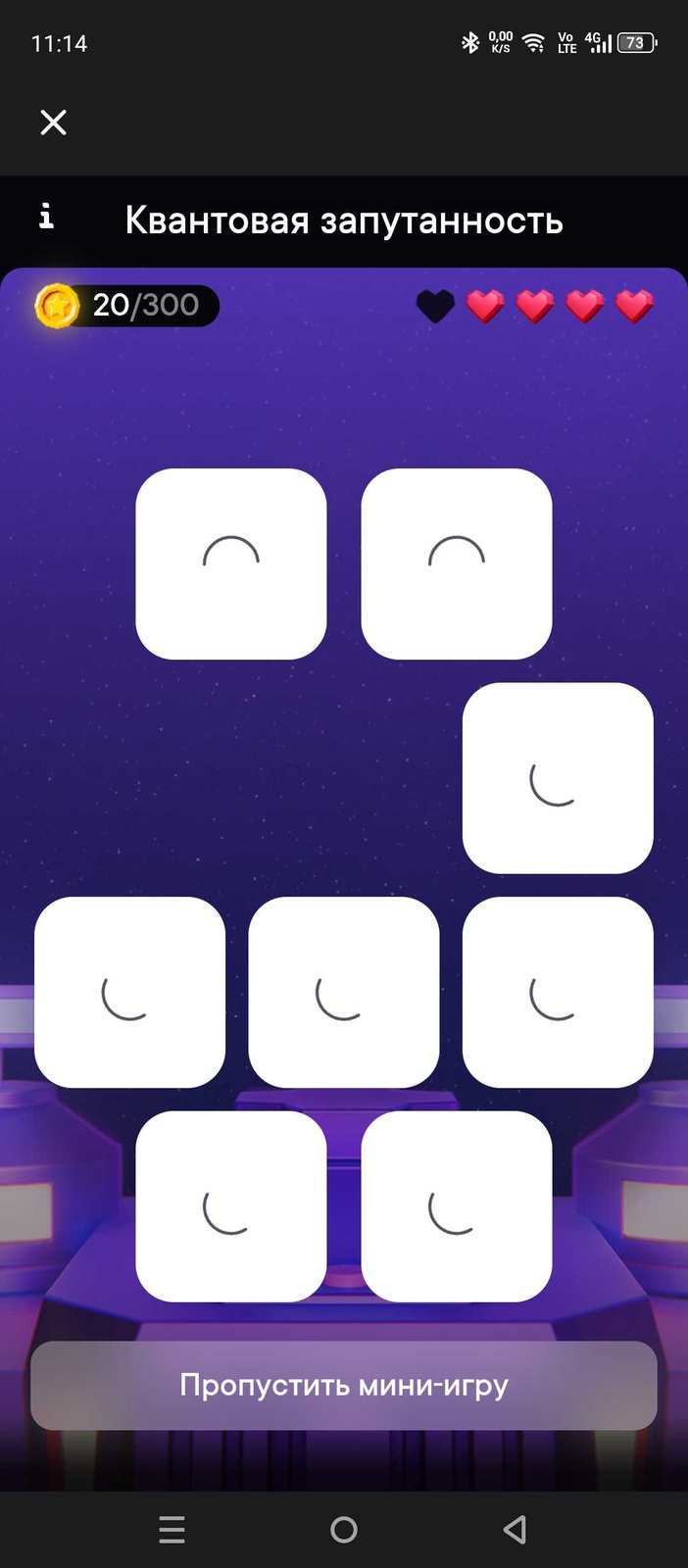The height and width of the screenshot is (1568, 688).
Task: Close the mini-game with the X icon
Action: click(x=53, y=122)
